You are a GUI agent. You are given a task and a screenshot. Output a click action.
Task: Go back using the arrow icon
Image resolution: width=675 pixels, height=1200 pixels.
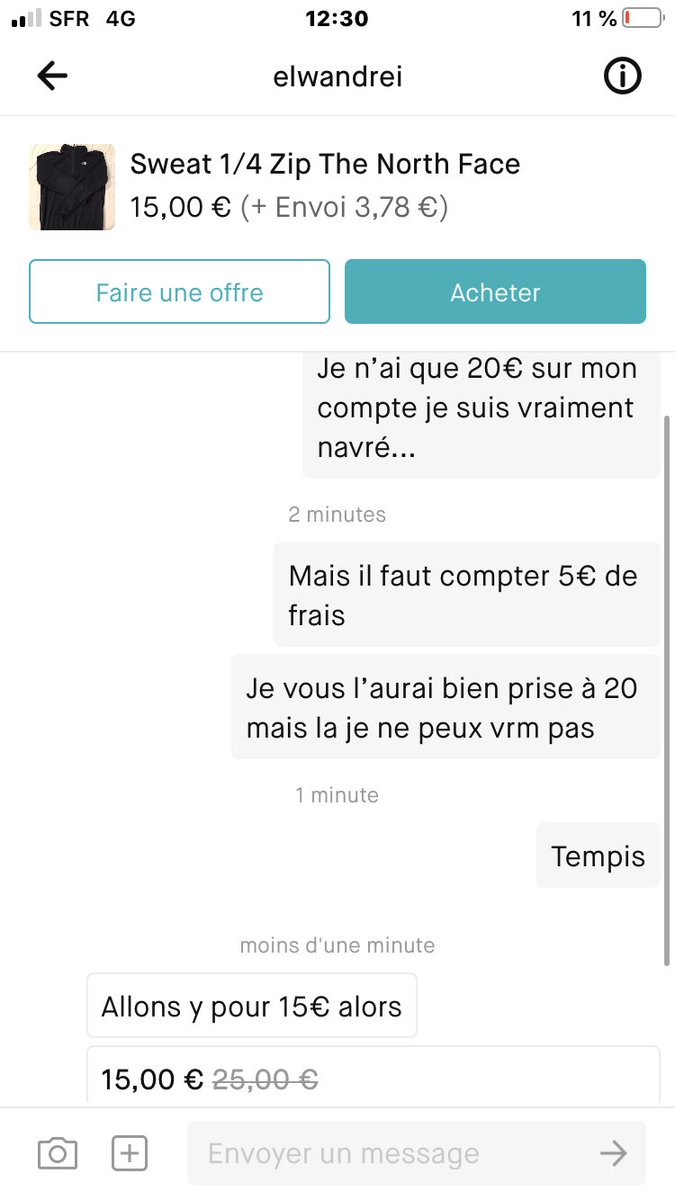point(52,77)
